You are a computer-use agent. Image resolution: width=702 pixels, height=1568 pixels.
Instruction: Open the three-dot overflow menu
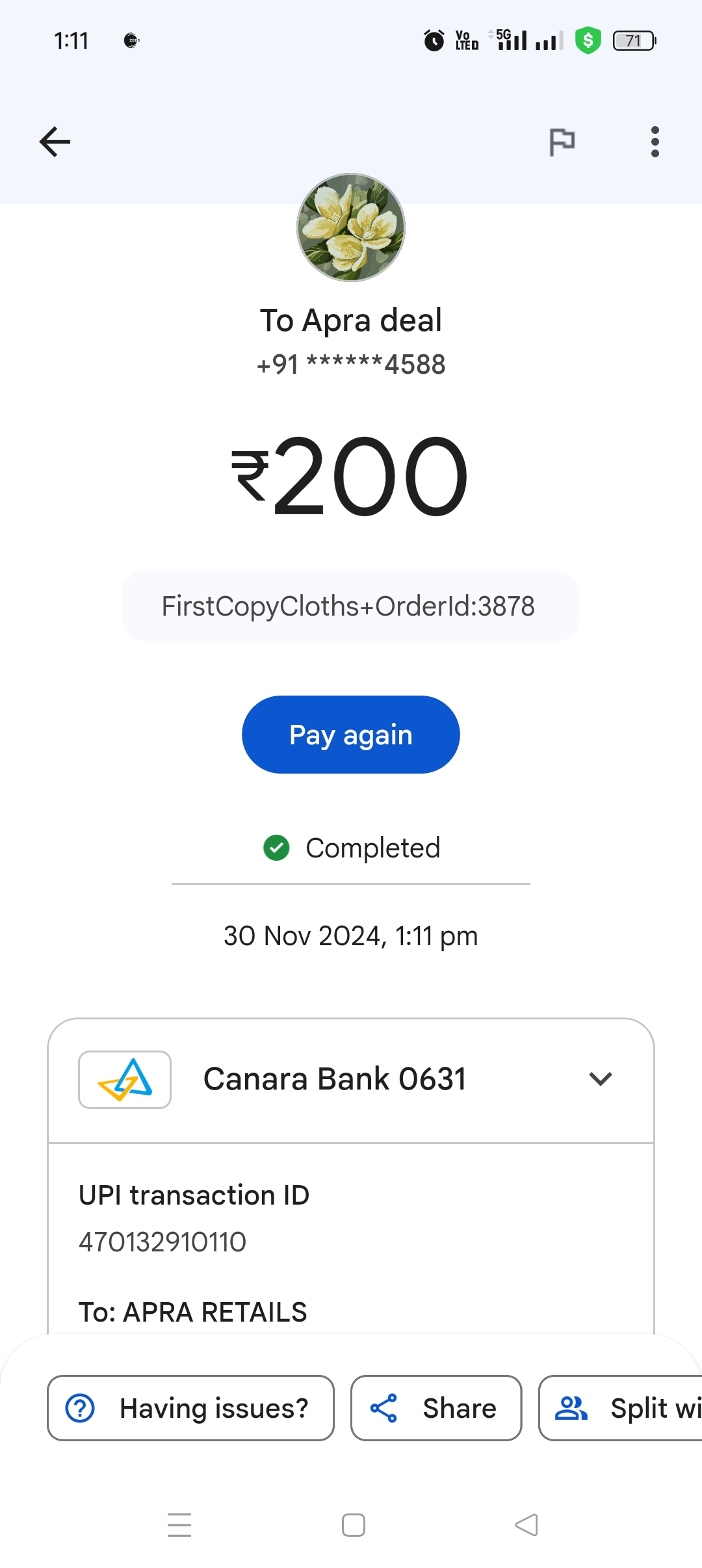655,142
